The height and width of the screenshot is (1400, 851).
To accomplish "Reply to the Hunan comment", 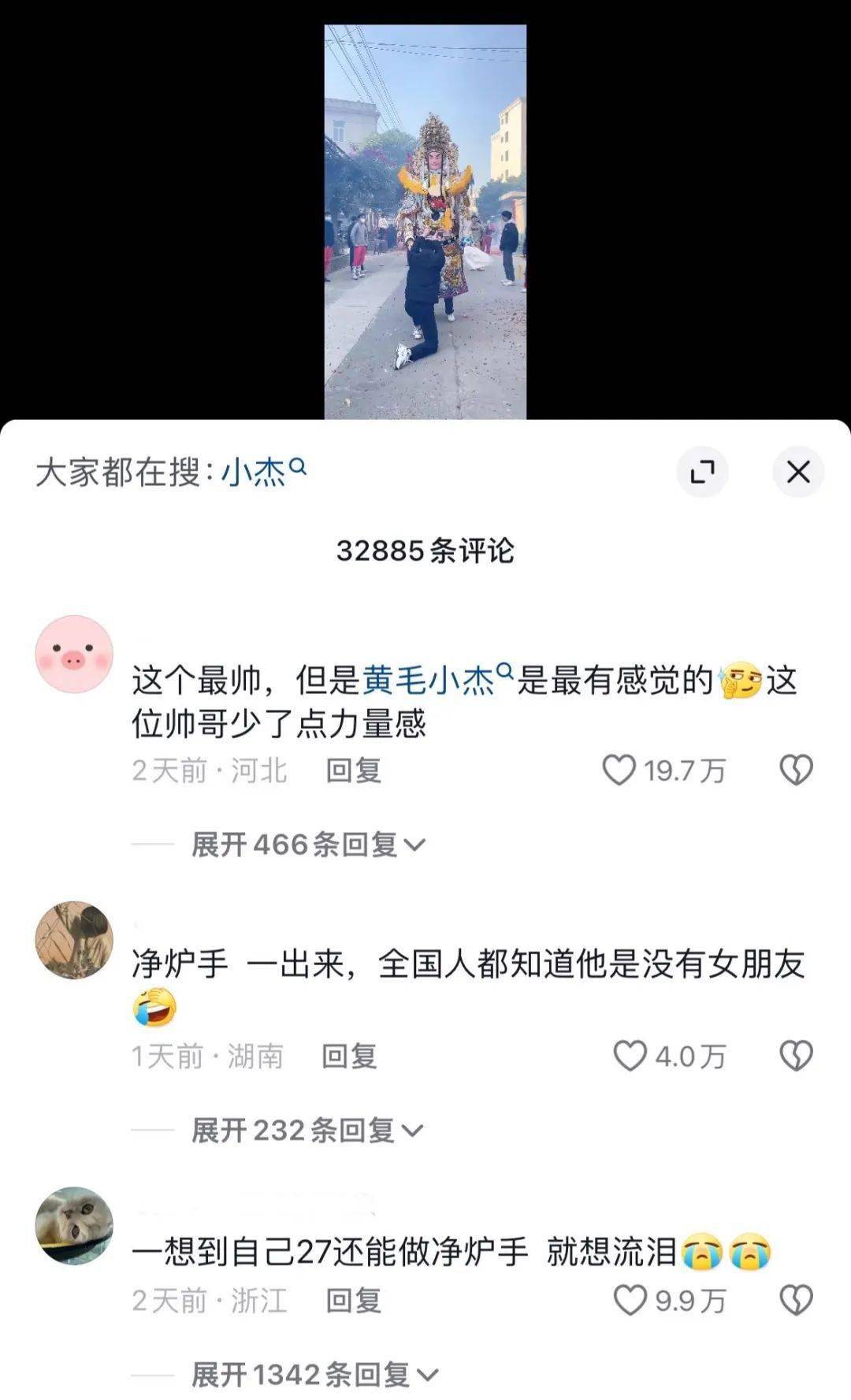I will [x=349, y=1056].
